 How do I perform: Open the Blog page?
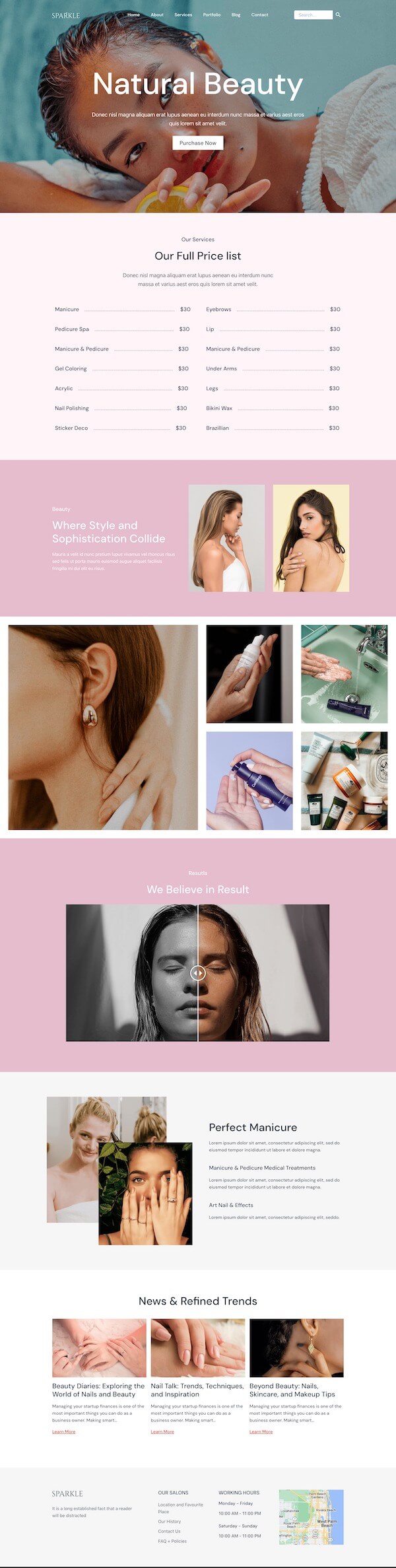point(236,15)
